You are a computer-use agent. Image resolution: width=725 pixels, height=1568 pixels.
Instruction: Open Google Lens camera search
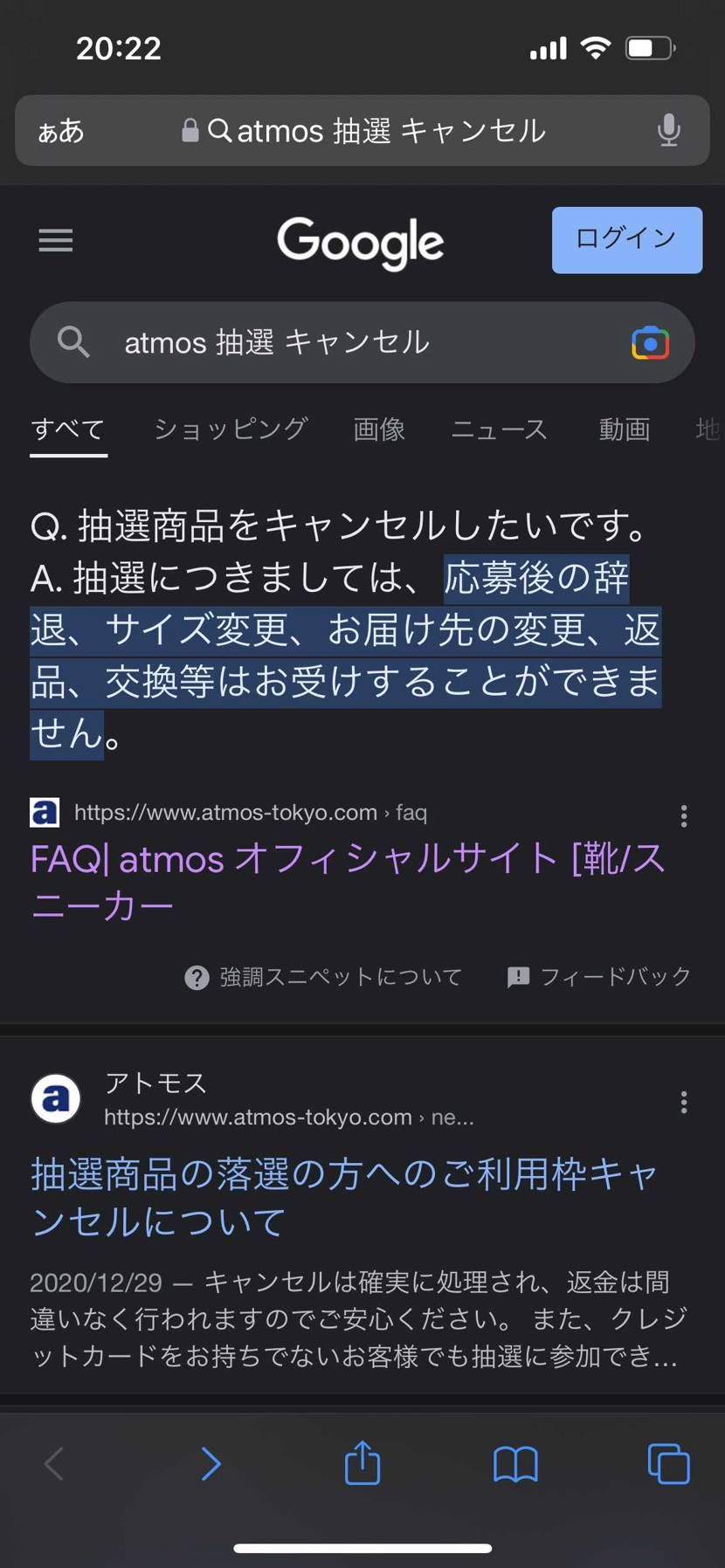coord(649,342)
